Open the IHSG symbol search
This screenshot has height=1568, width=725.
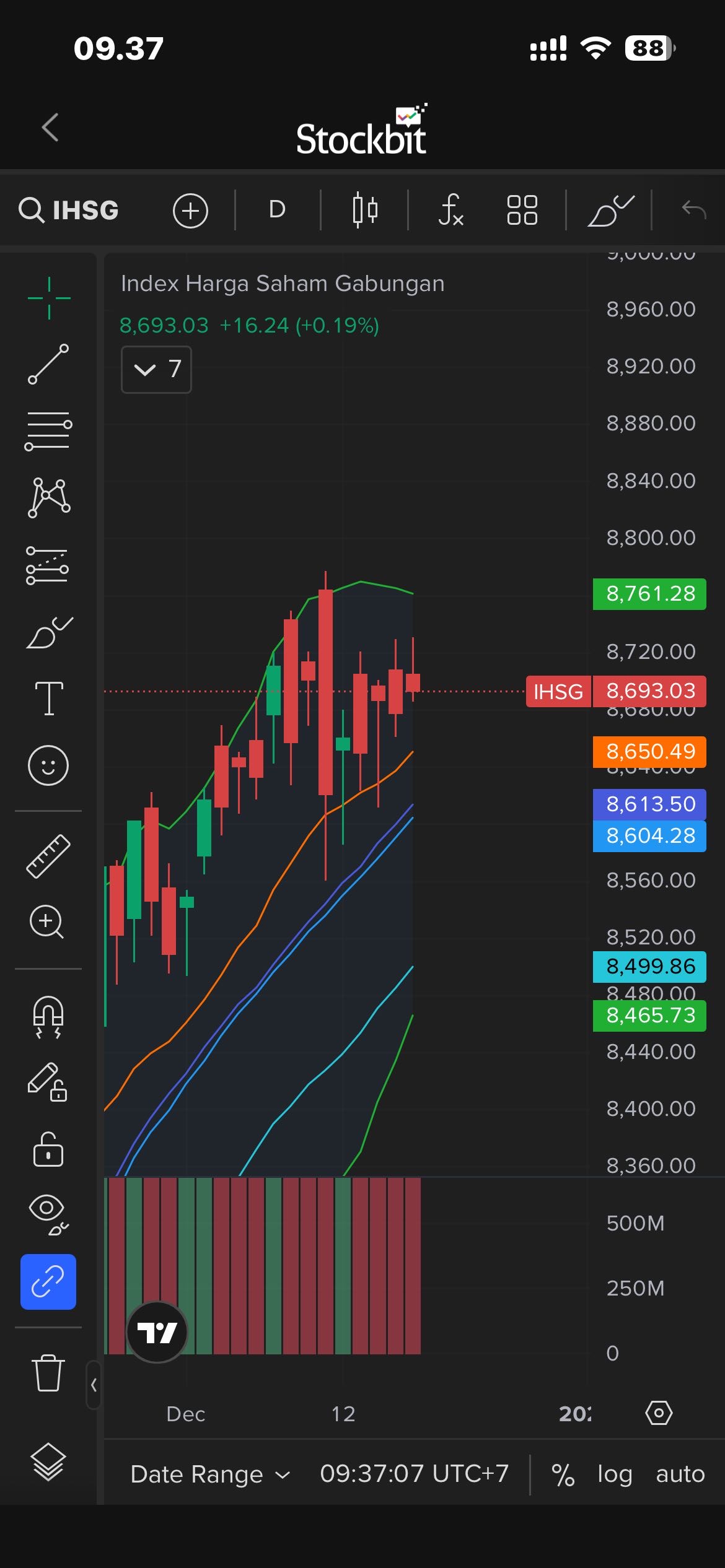69,210
